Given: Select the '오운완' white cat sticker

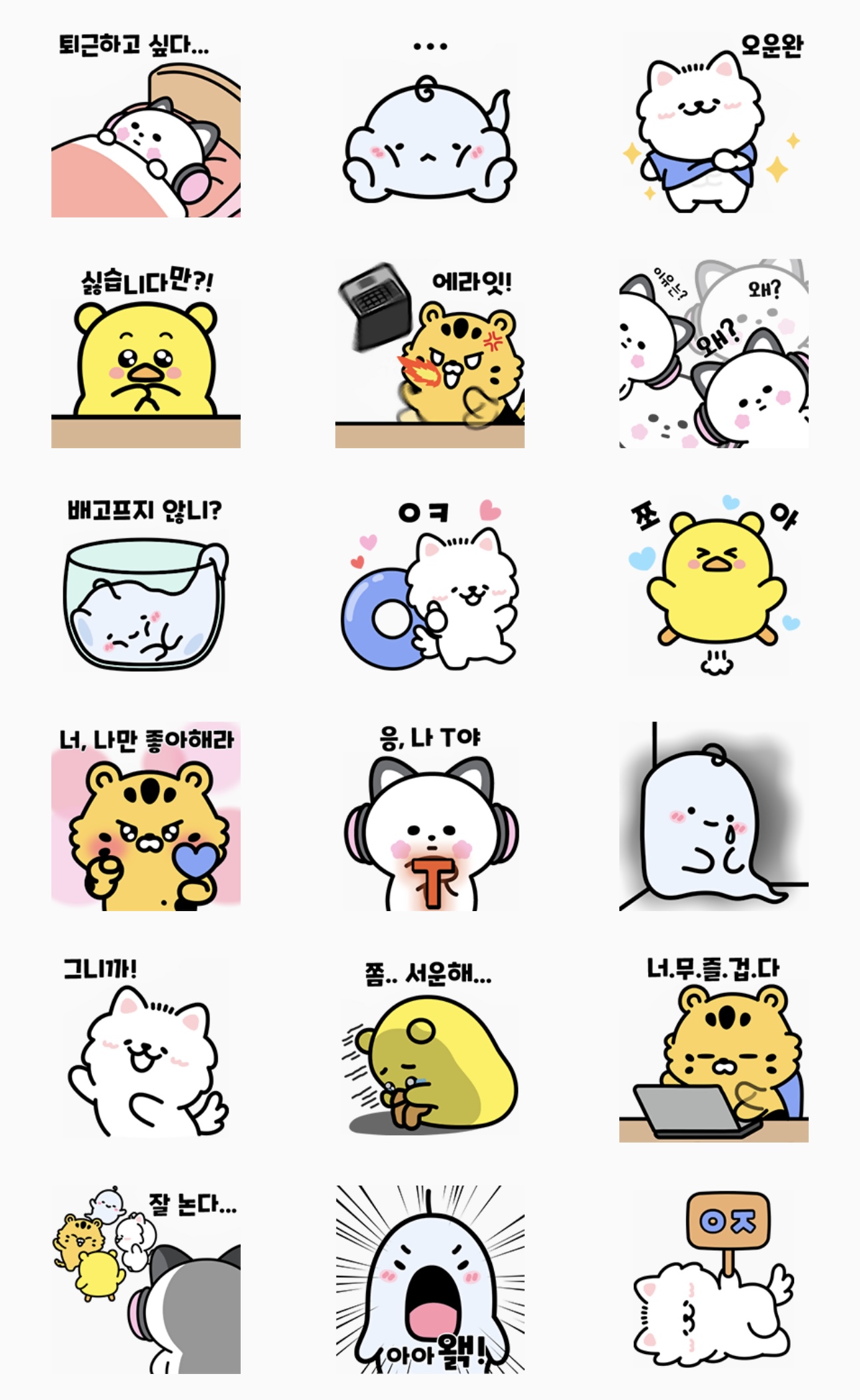Looking at the screenshot, I should 714,123.
